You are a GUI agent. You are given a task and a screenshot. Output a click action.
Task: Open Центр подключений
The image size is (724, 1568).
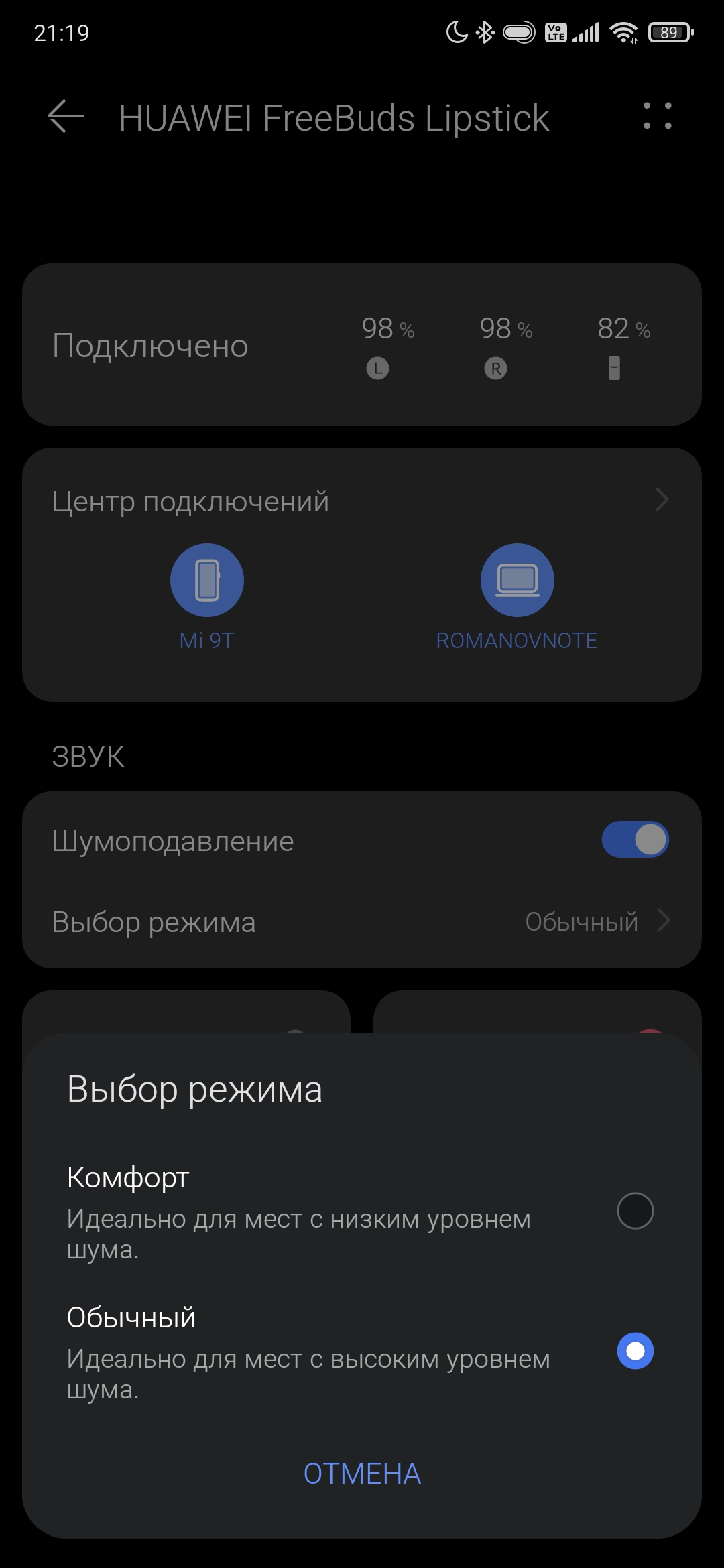pos(362,501)
